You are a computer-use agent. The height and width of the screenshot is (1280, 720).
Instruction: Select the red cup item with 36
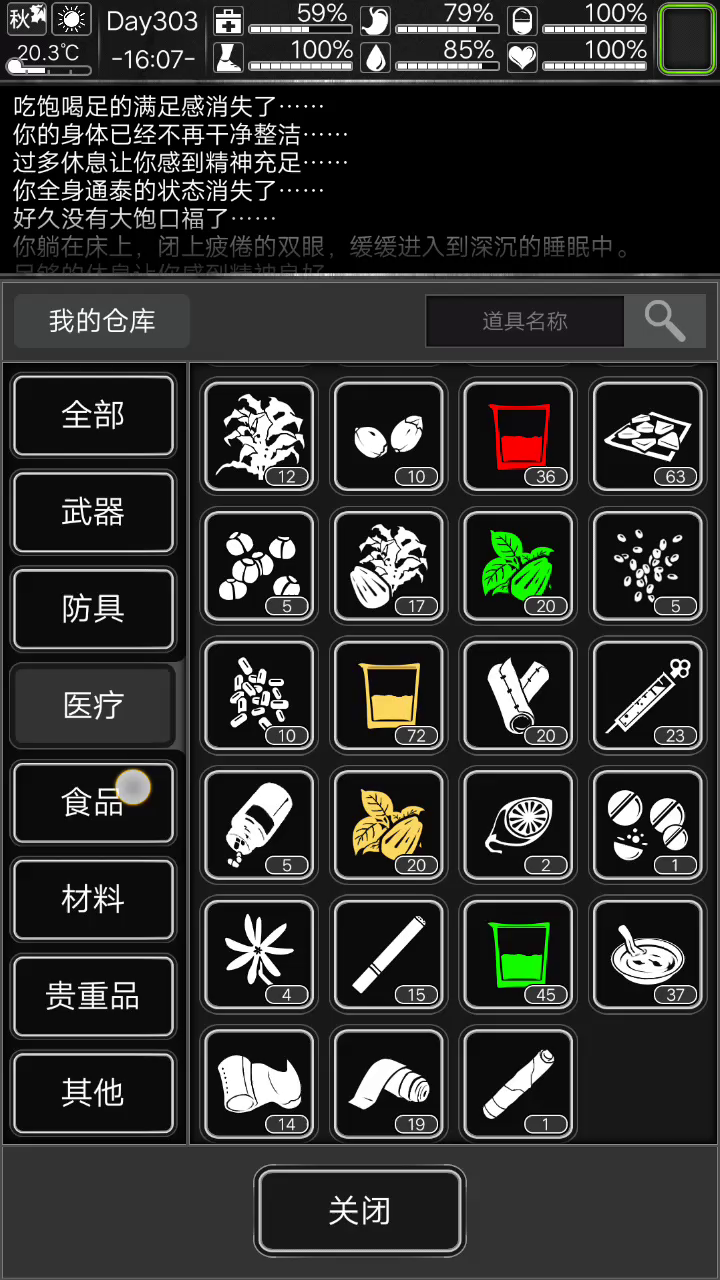click(518, 436)
